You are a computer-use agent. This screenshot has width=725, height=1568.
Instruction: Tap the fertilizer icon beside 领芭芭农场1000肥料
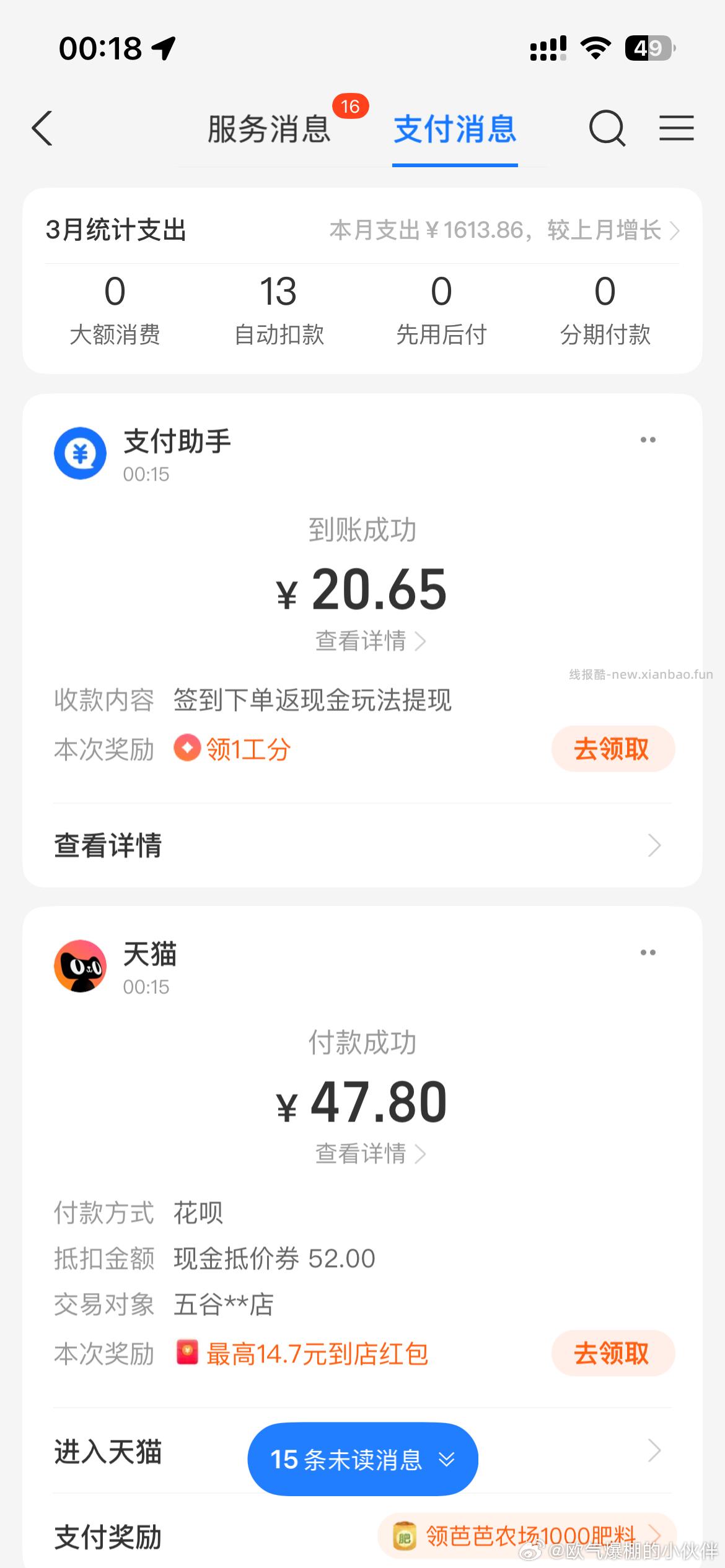404,1536
